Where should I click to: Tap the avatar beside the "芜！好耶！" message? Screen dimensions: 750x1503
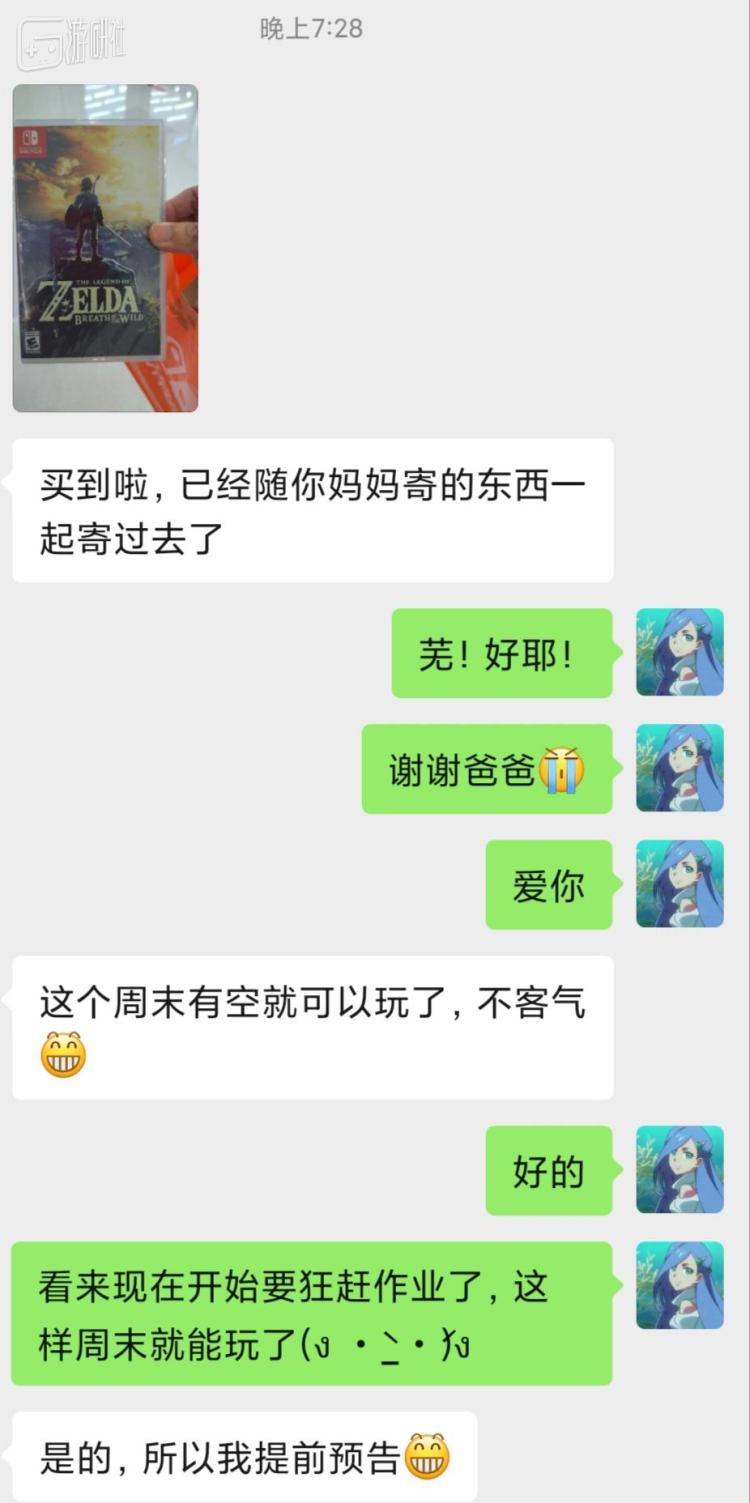pyautogui.click(x=680, y=652)
